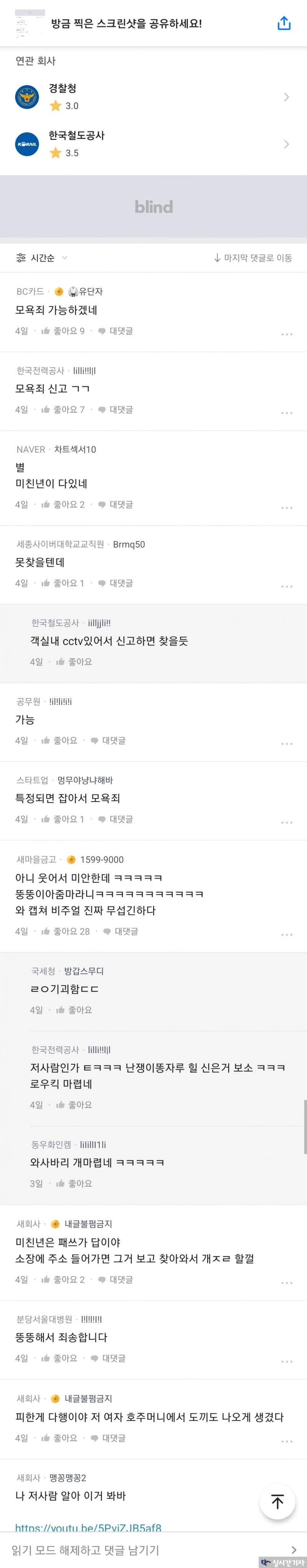Image resolution: width=307 pixels, height=1568 pixels.
Task: Jump to the last comment
Action: (253, 258)
